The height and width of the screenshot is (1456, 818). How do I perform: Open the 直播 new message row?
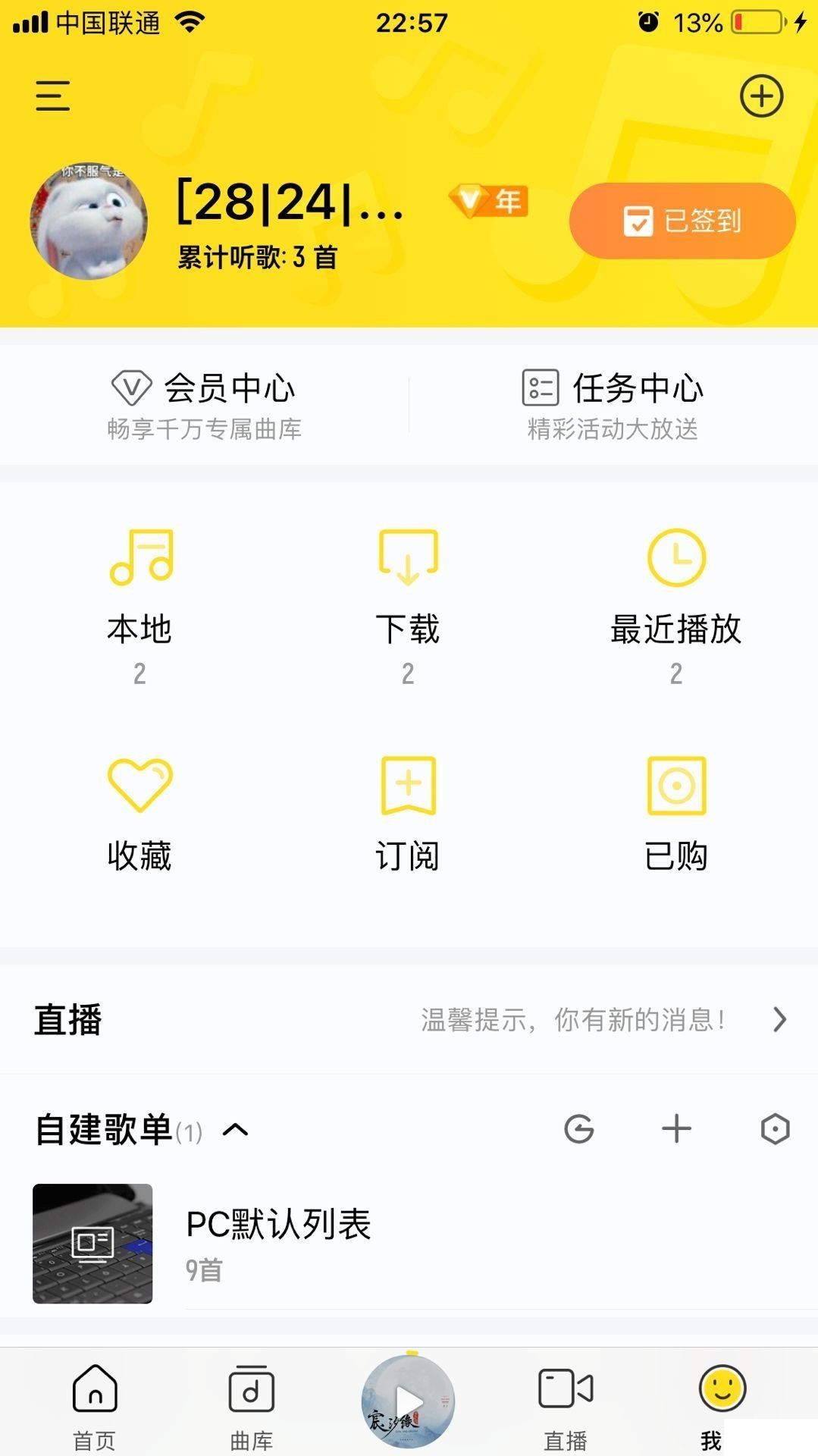coord(409,1019)
